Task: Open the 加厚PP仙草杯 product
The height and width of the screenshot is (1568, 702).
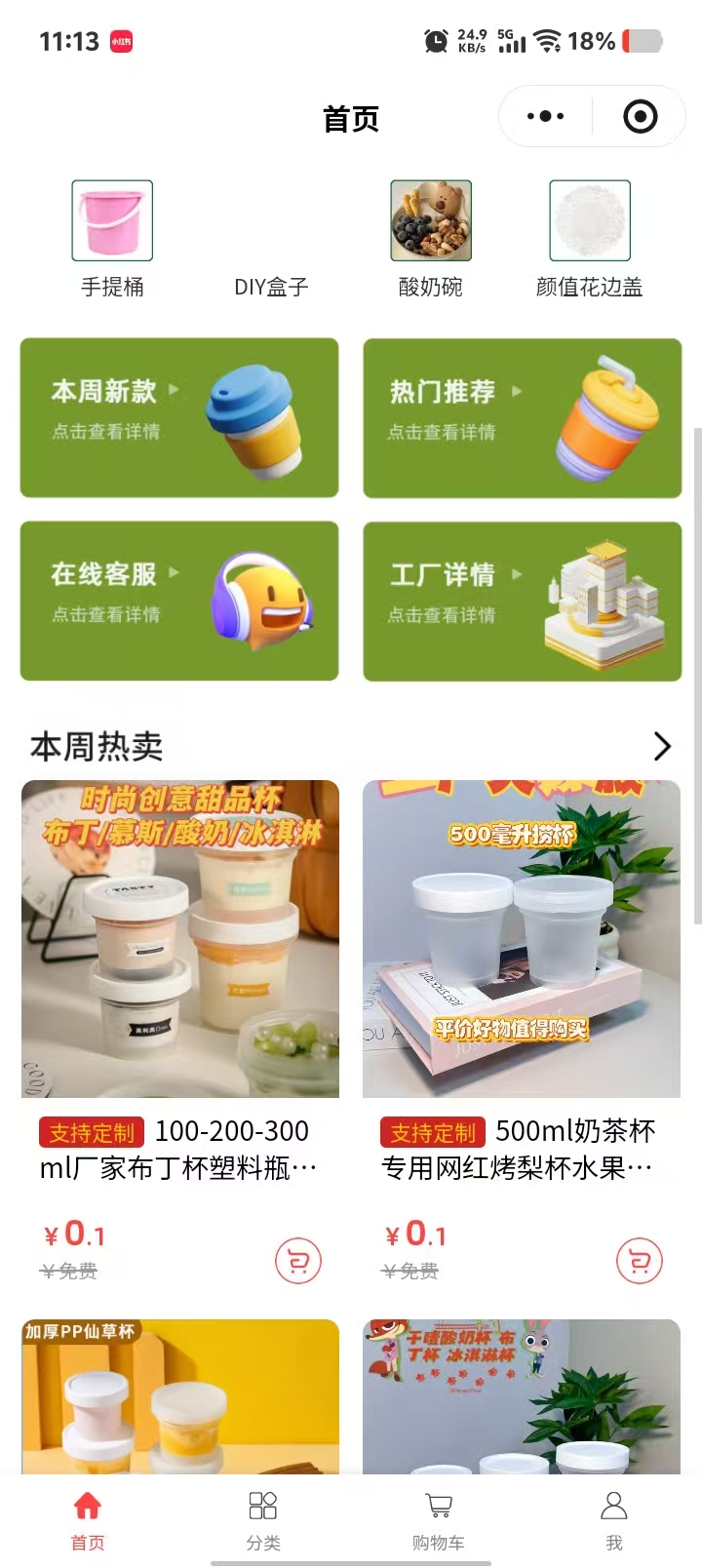Action: pyautogui.click(x=180, y=1396)
